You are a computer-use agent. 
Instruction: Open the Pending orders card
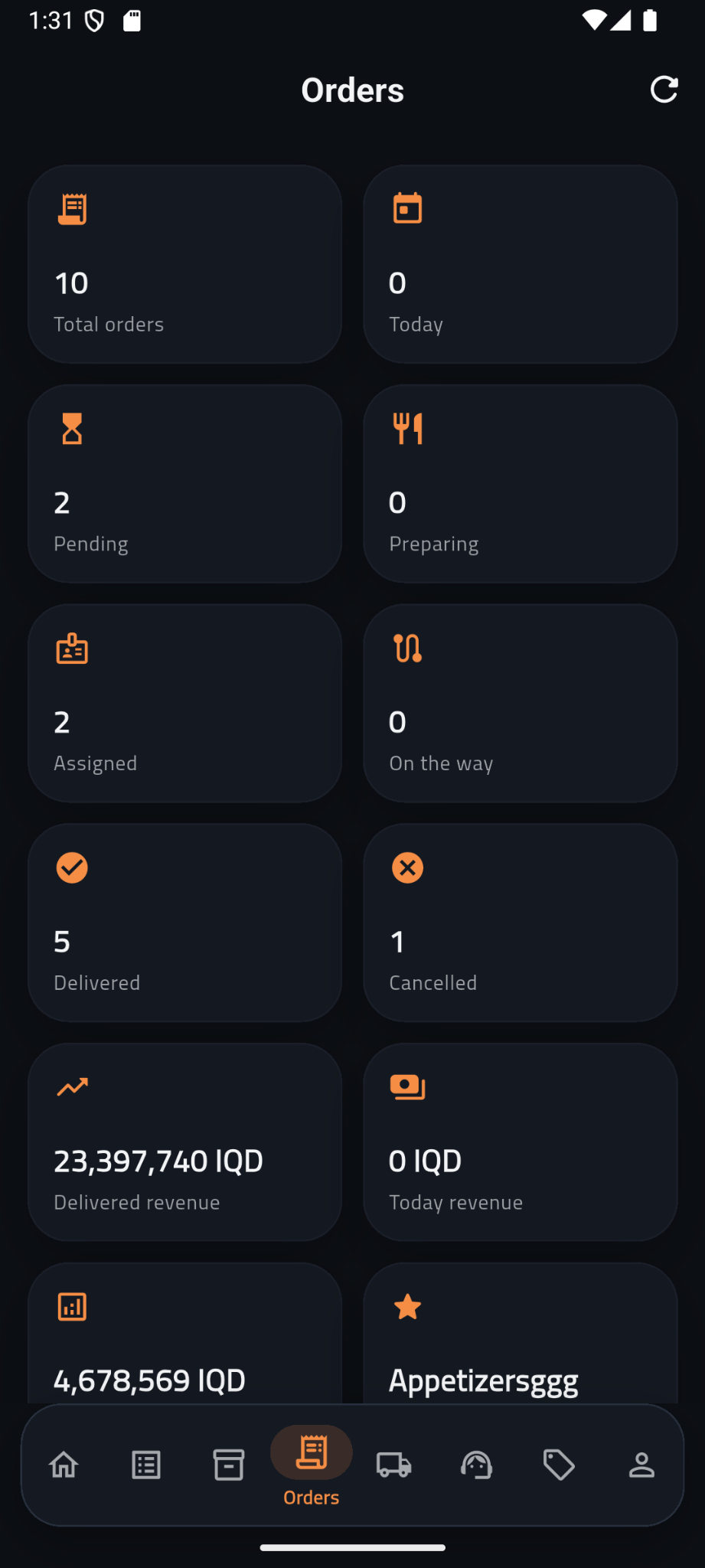pyautogui.click(x=184, y=484)
